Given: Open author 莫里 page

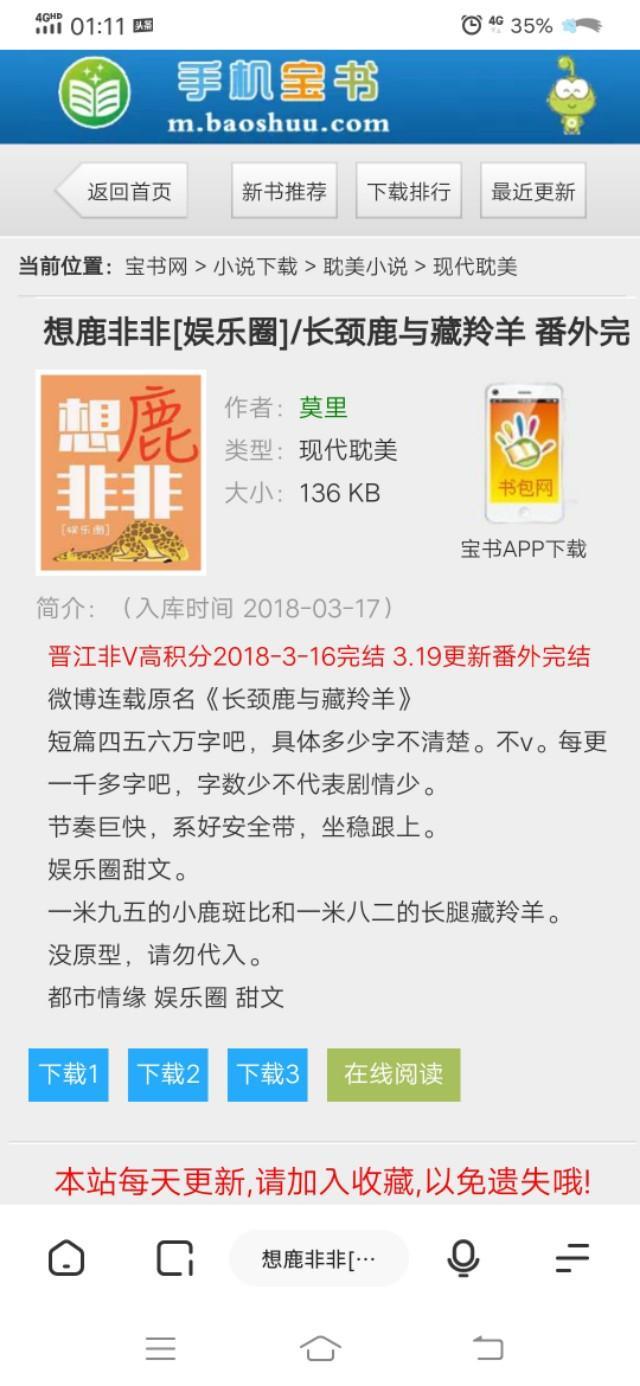Looking at the screenshot, I should (x=323, y=408).
